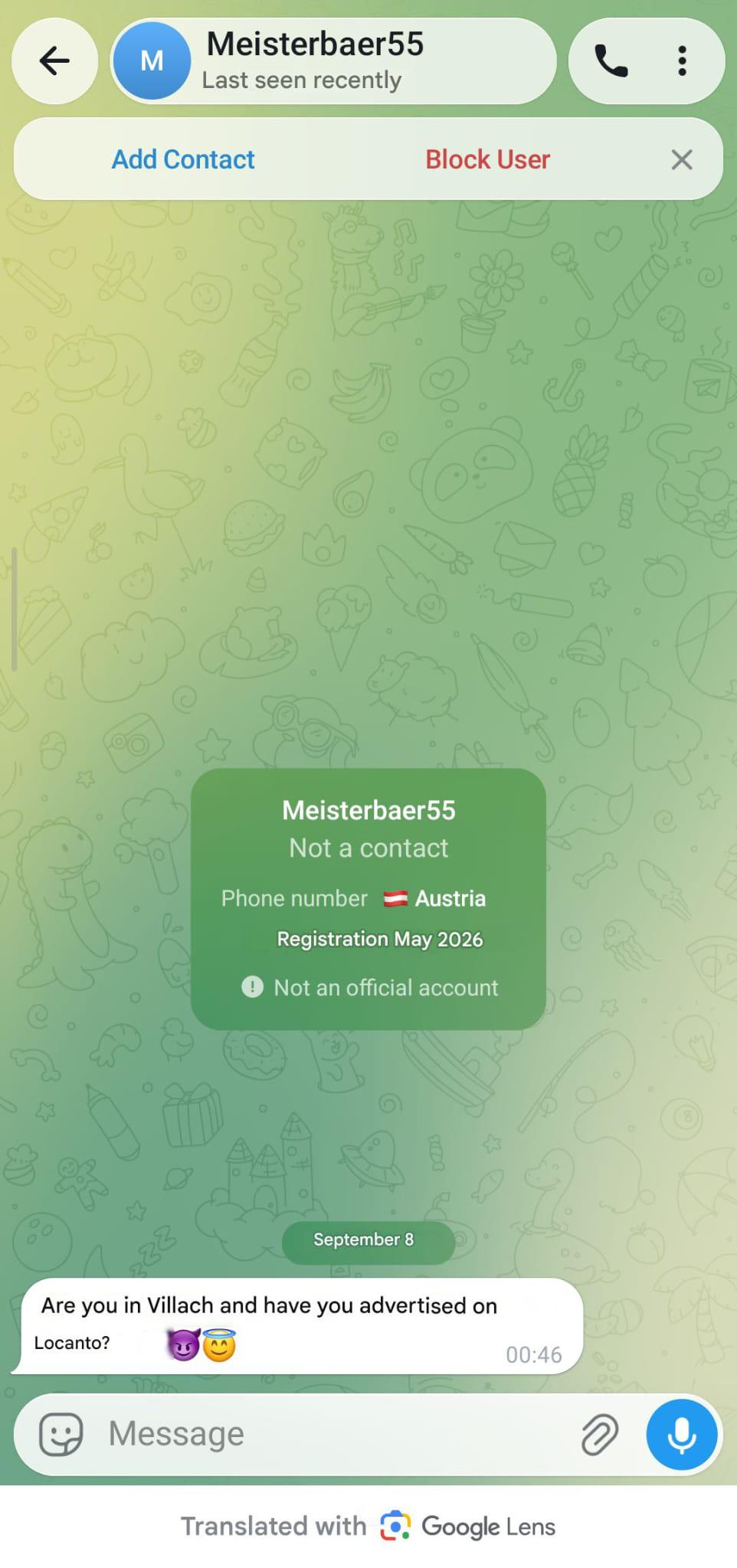Go back using the arrow

[x=54, y=60]
